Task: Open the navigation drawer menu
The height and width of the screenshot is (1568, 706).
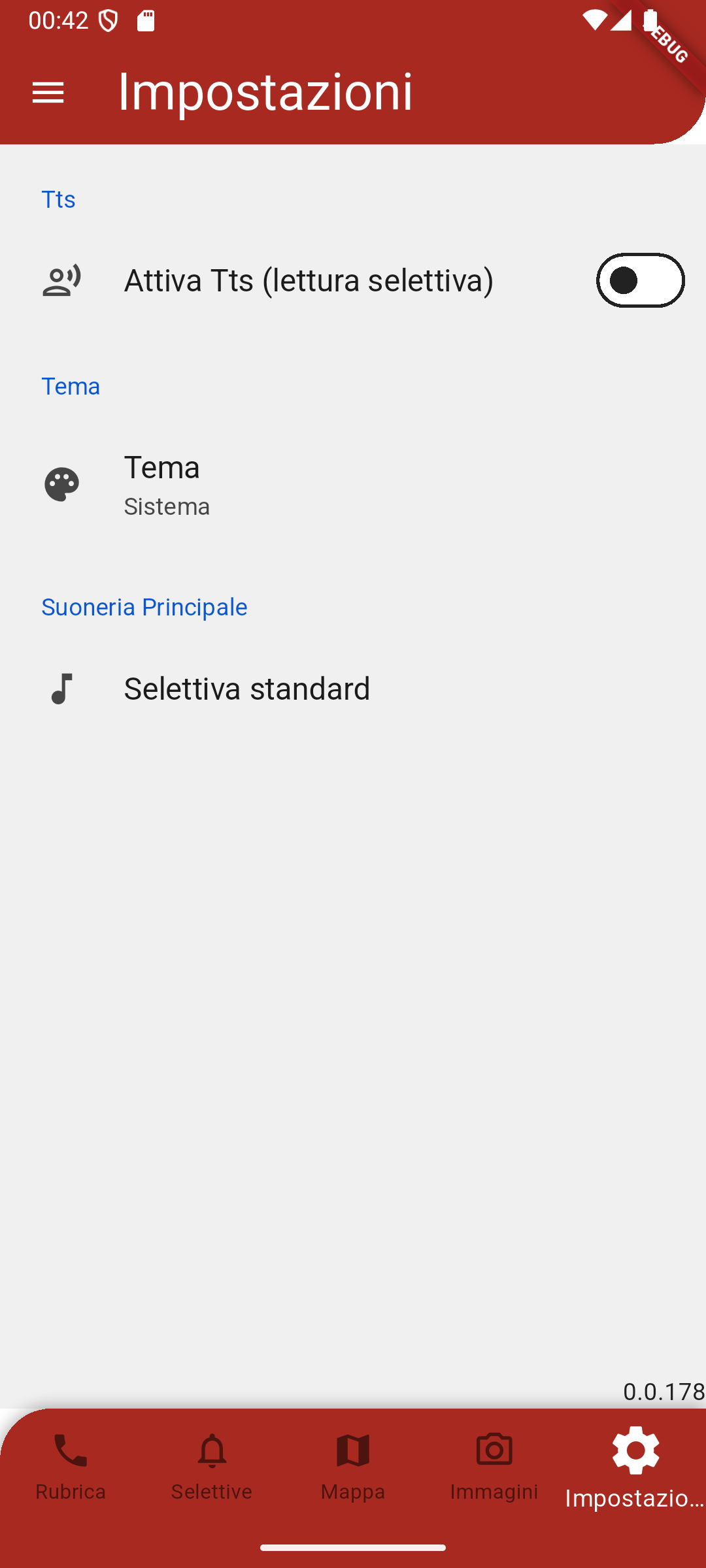Action: click(48, 93)
